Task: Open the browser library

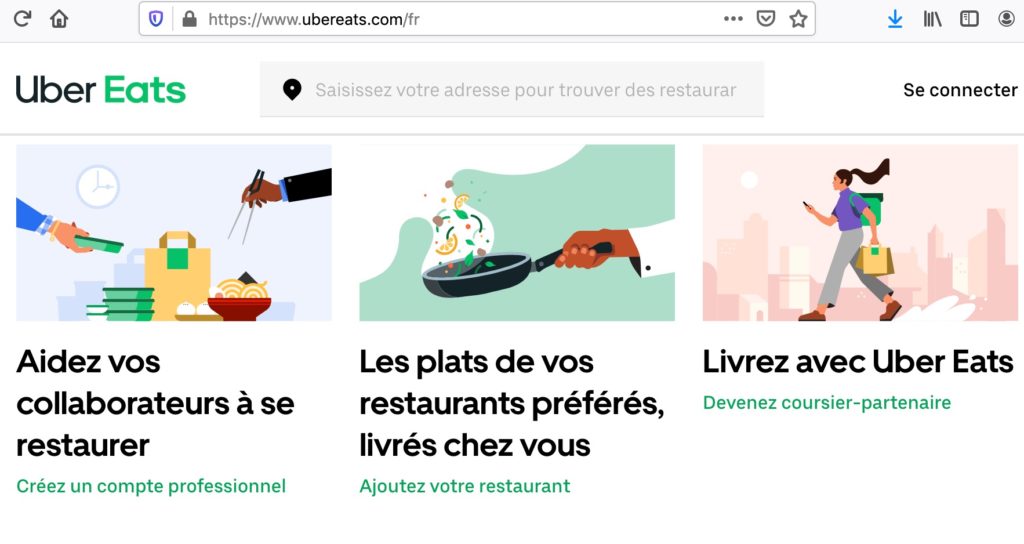Action: pyautogui.click(x=932, y=19)
